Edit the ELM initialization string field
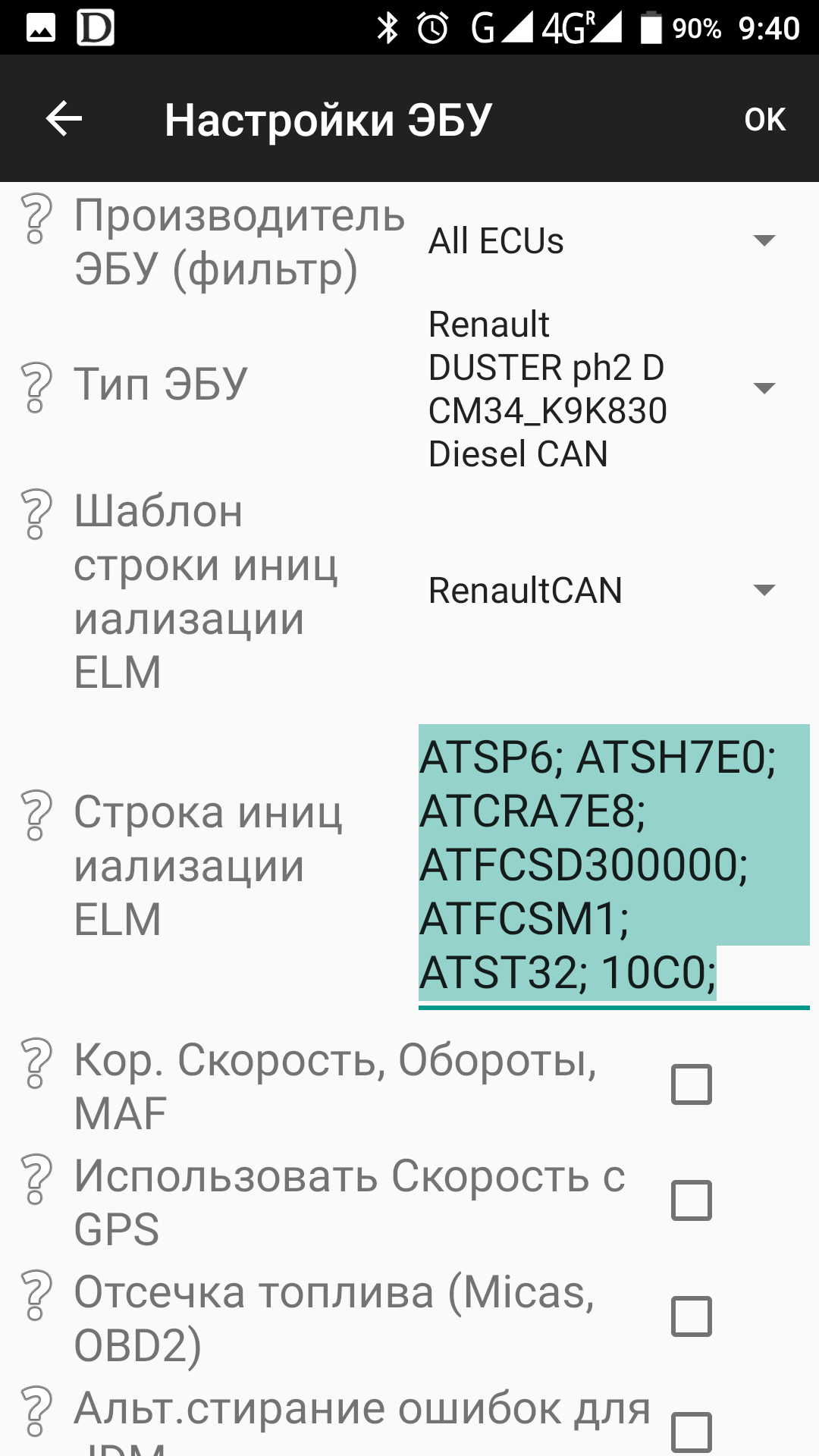The width and height of the screenshot is (819, 1456). (614, 865)
